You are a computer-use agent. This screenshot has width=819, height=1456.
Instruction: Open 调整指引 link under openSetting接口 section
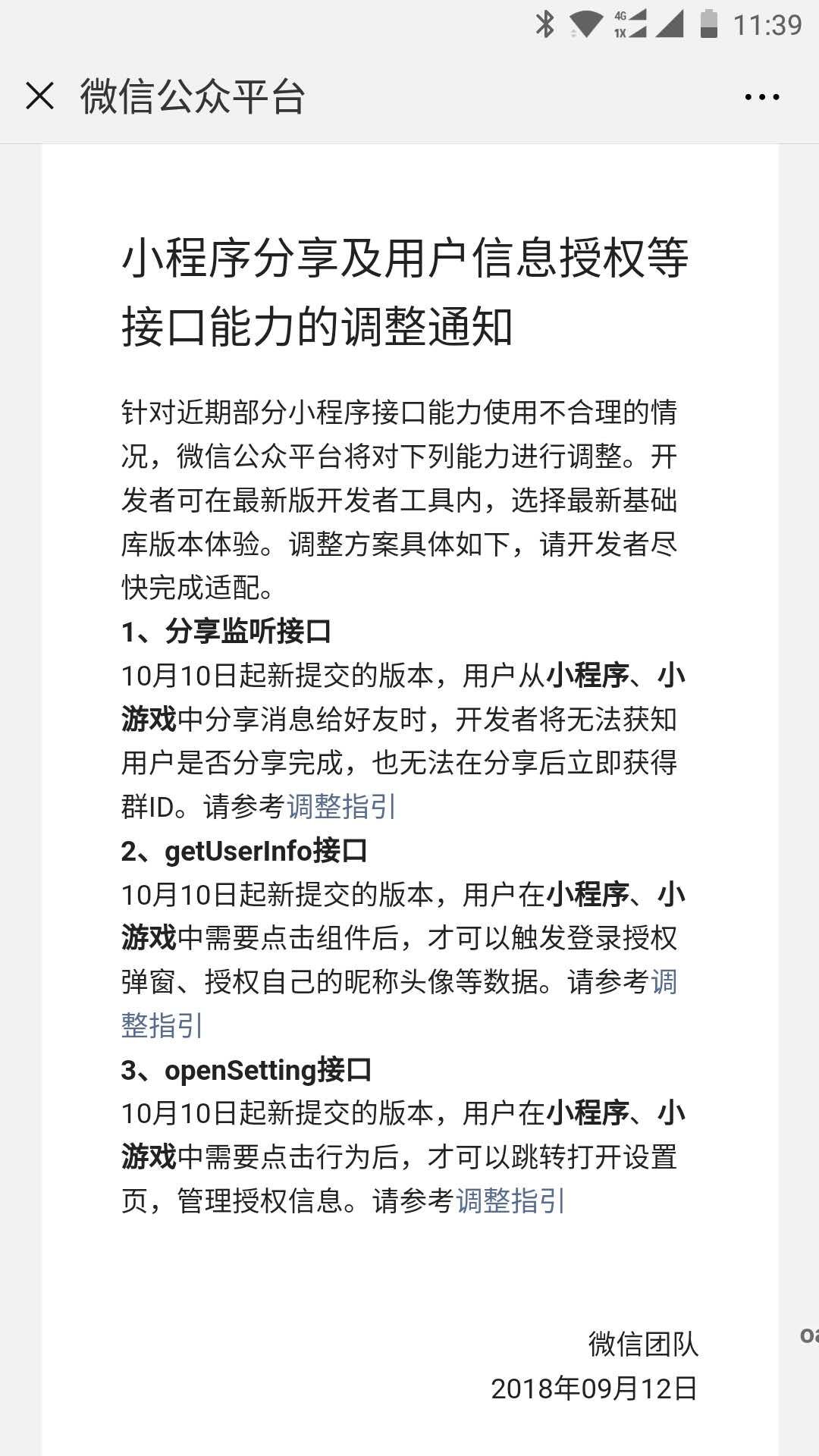point(510,1201)
